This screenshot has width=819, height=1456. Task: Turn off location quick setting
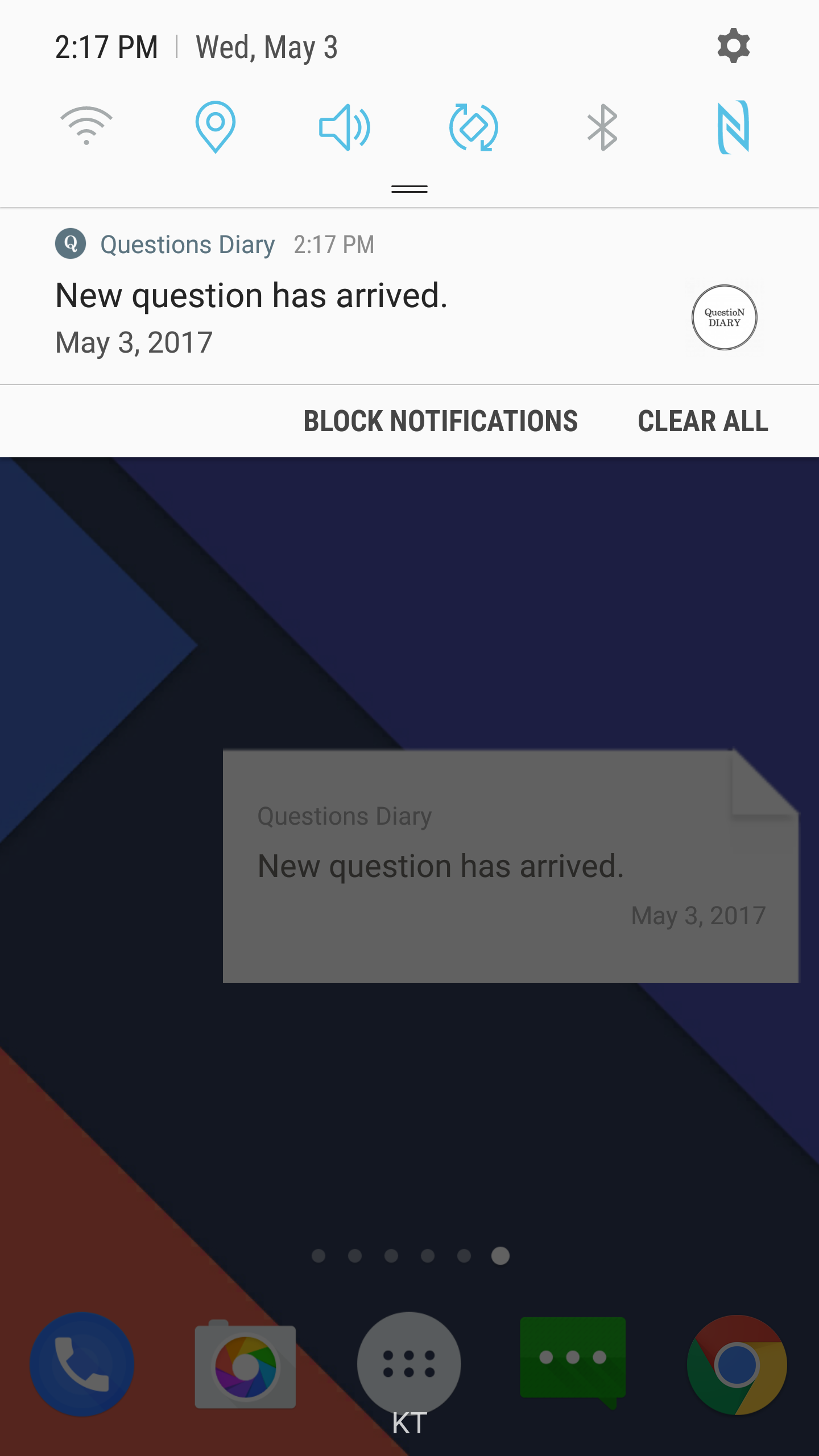216,126
